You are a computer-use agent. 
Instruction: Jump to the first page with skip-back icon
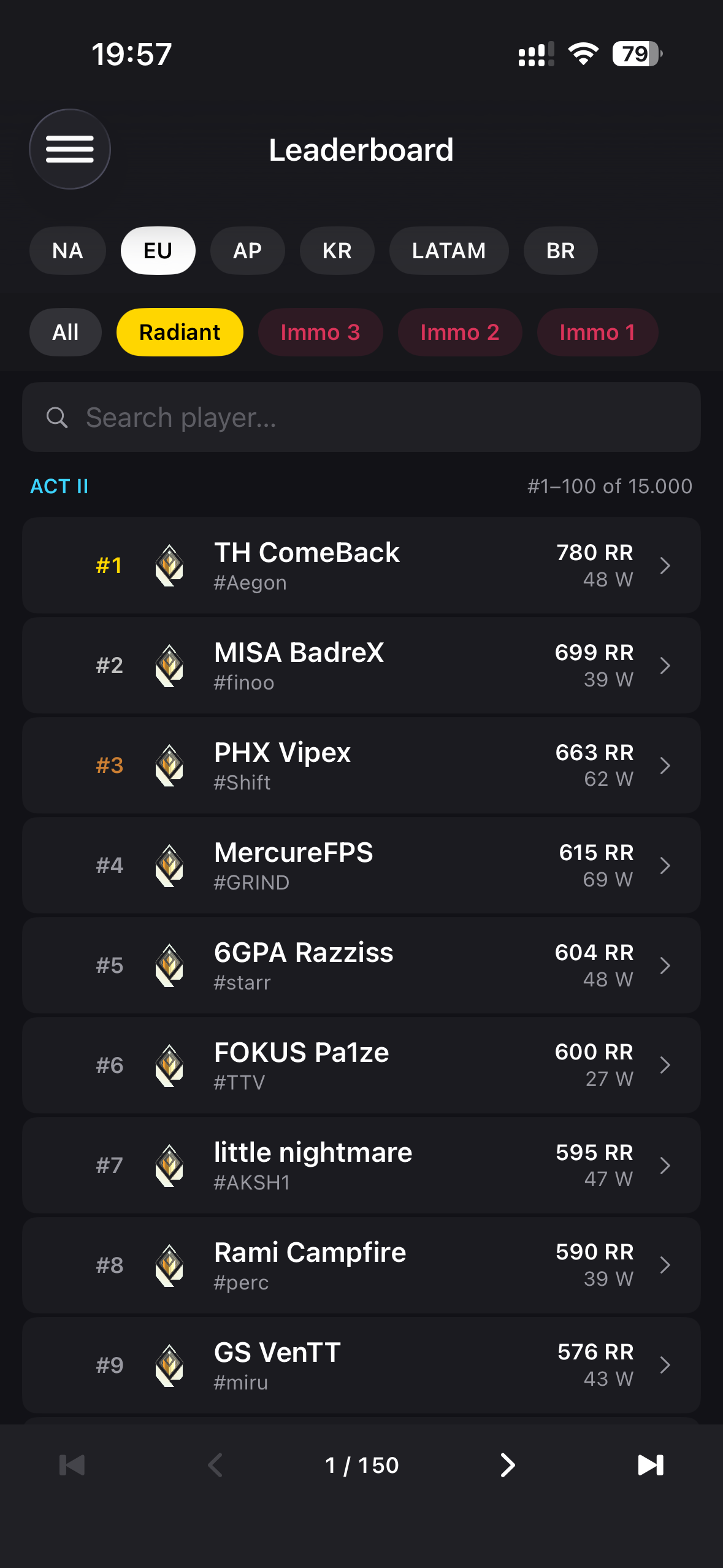tap(72, 1465)
